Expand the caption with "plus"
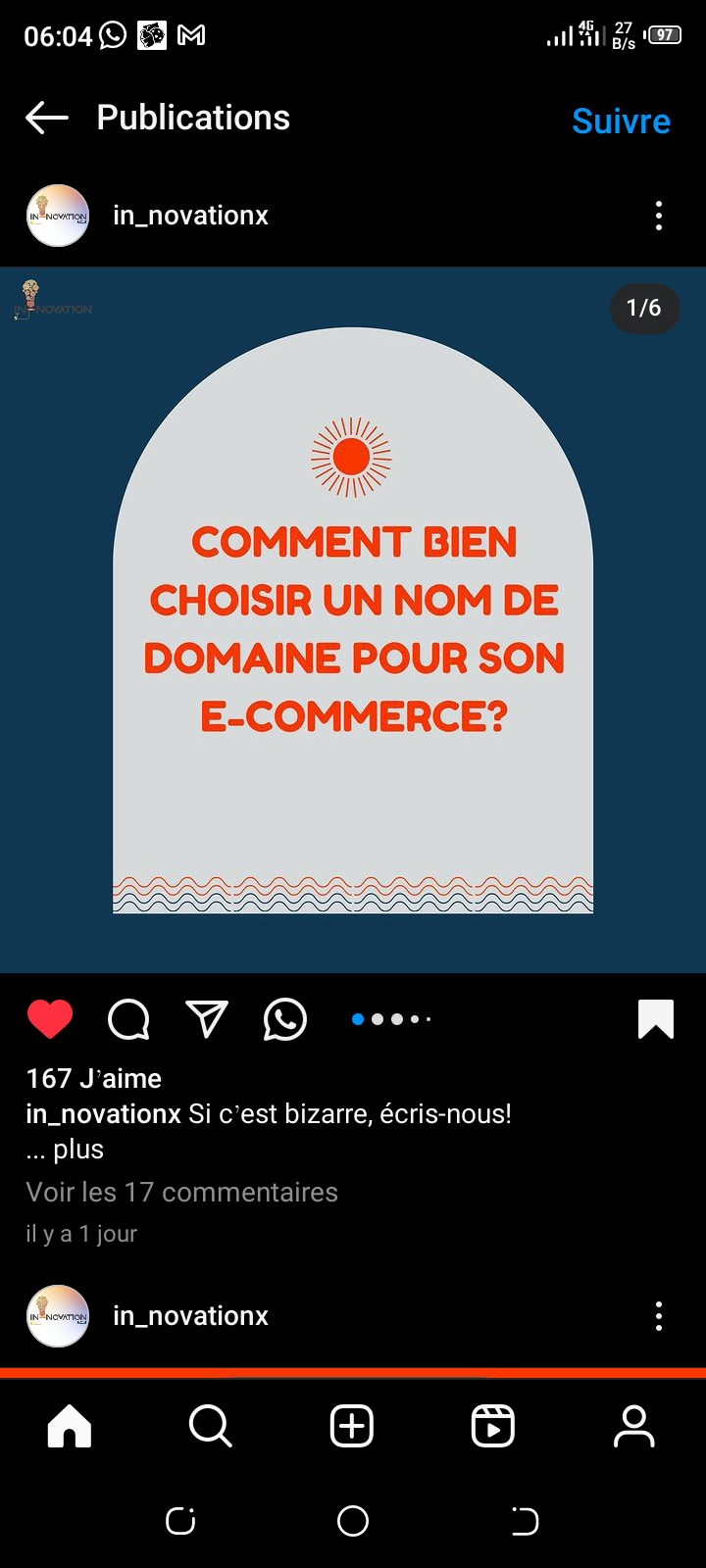This screenshot has width=706, height=1568. (78, 1150)
